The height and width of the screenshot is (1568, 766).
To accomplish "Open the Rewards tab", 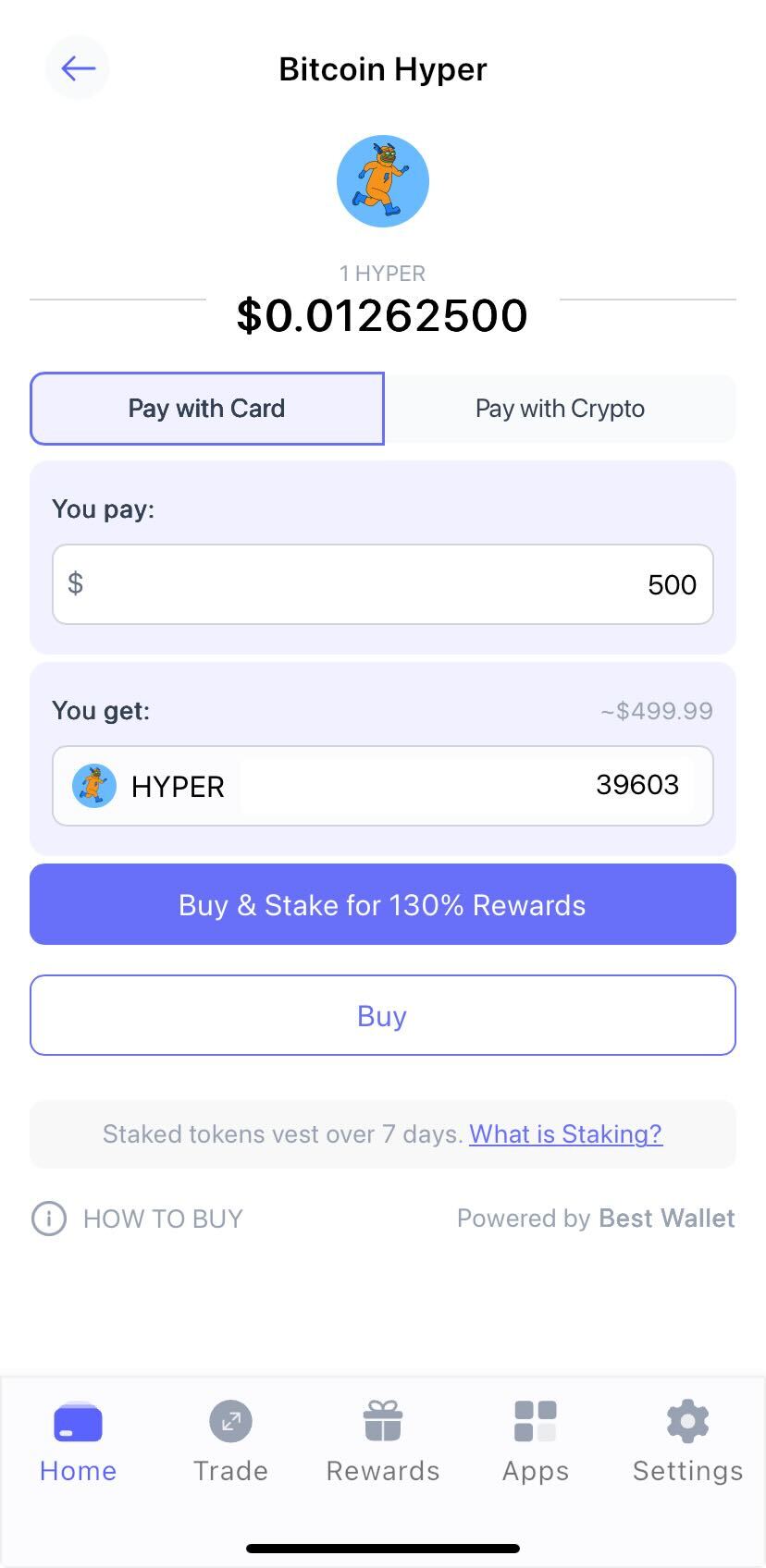I will [x=383, y=1442].
